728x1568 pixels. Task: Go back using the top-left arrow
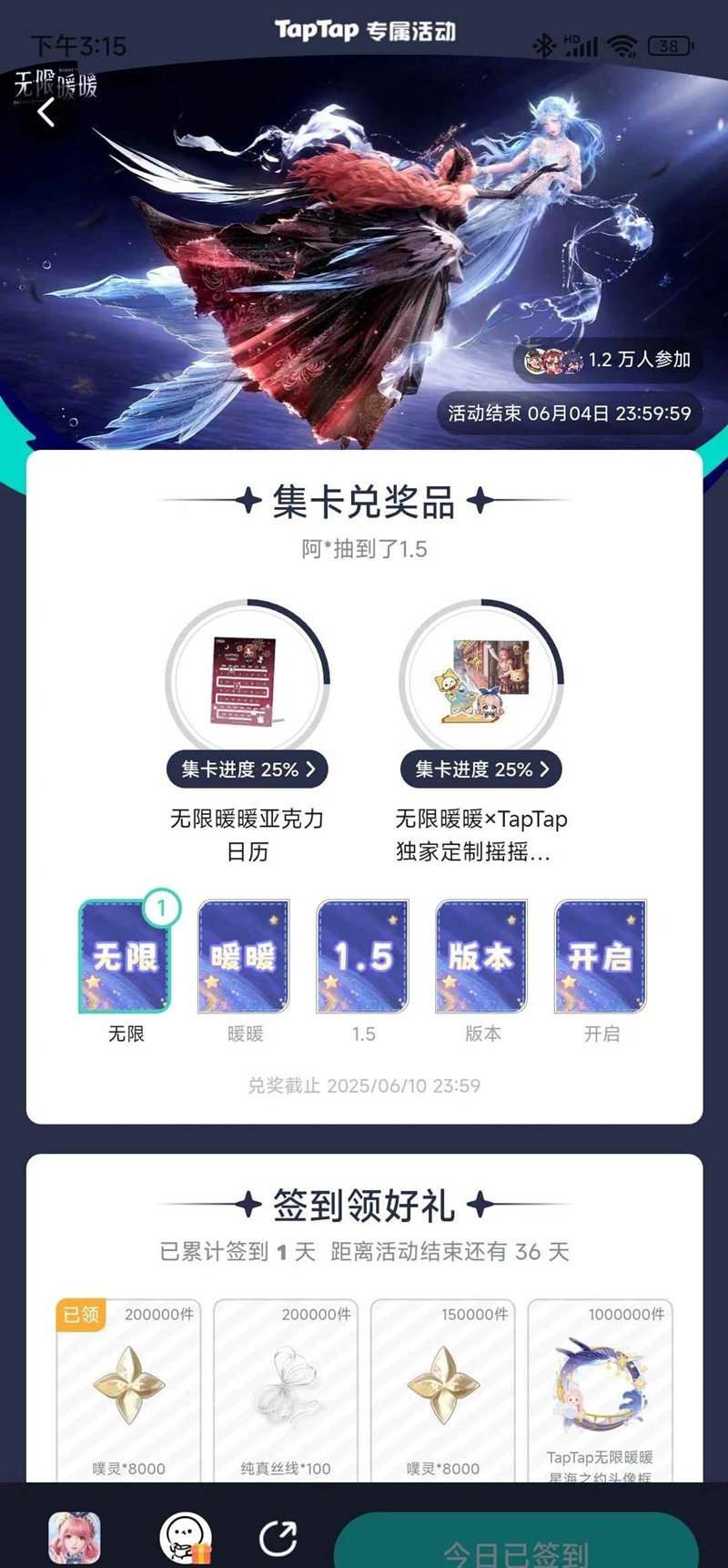pos(46,112)
